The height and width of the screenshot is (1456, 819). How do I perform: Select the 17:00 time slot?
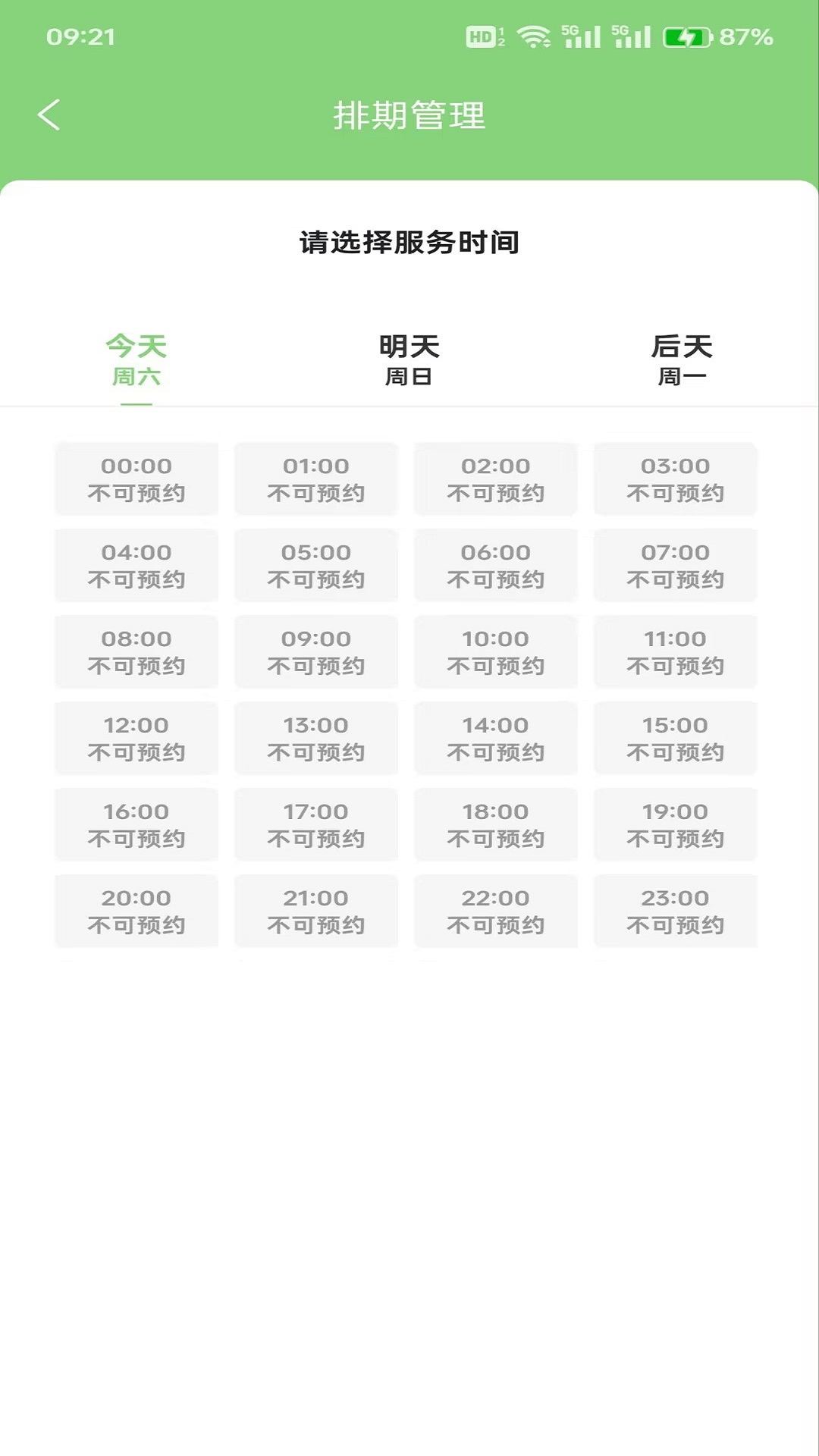pyautogui.click(x=316, y=825)
